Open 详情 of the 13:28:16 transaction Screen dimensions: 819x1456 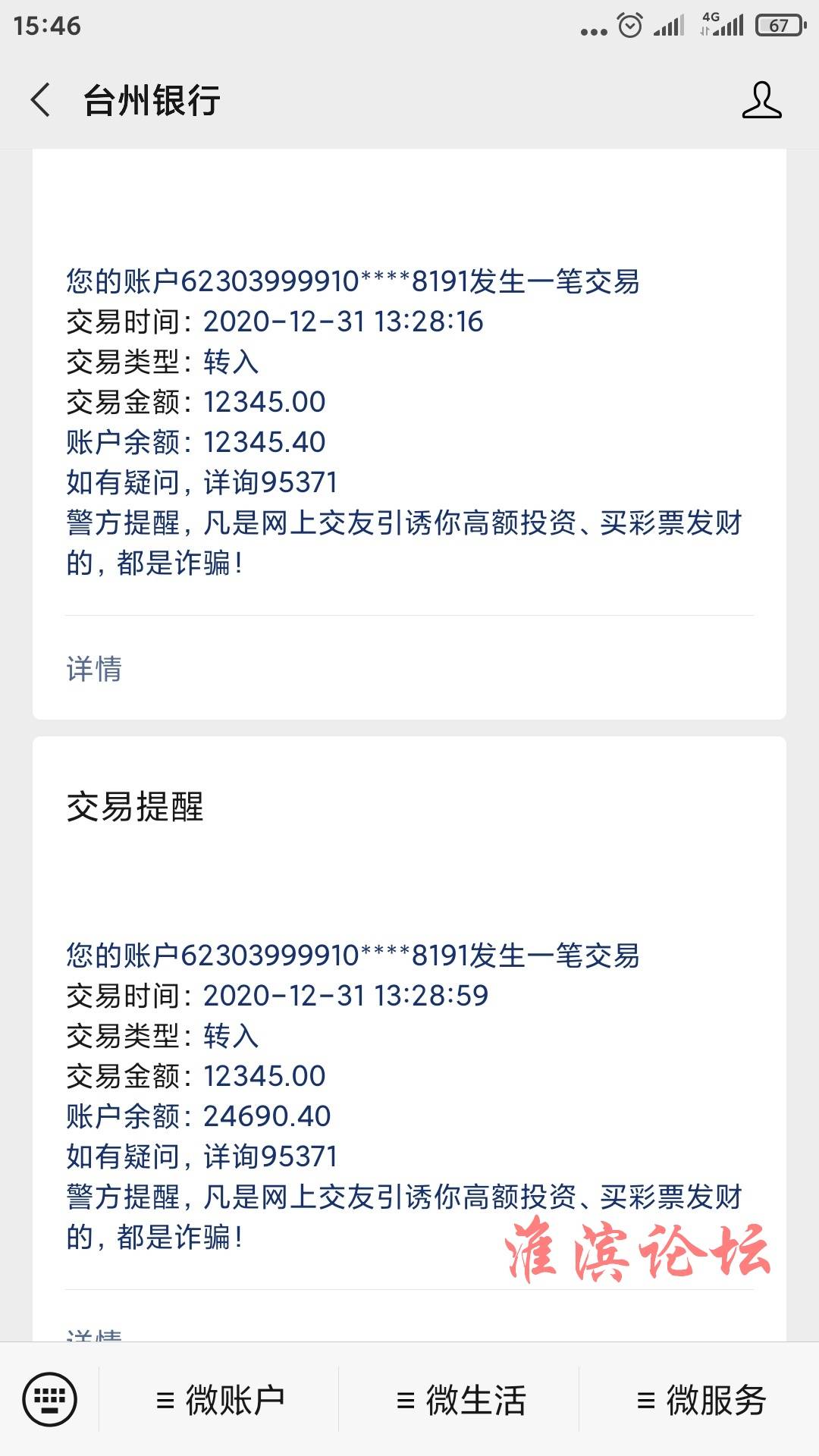[x=94, y=669]
